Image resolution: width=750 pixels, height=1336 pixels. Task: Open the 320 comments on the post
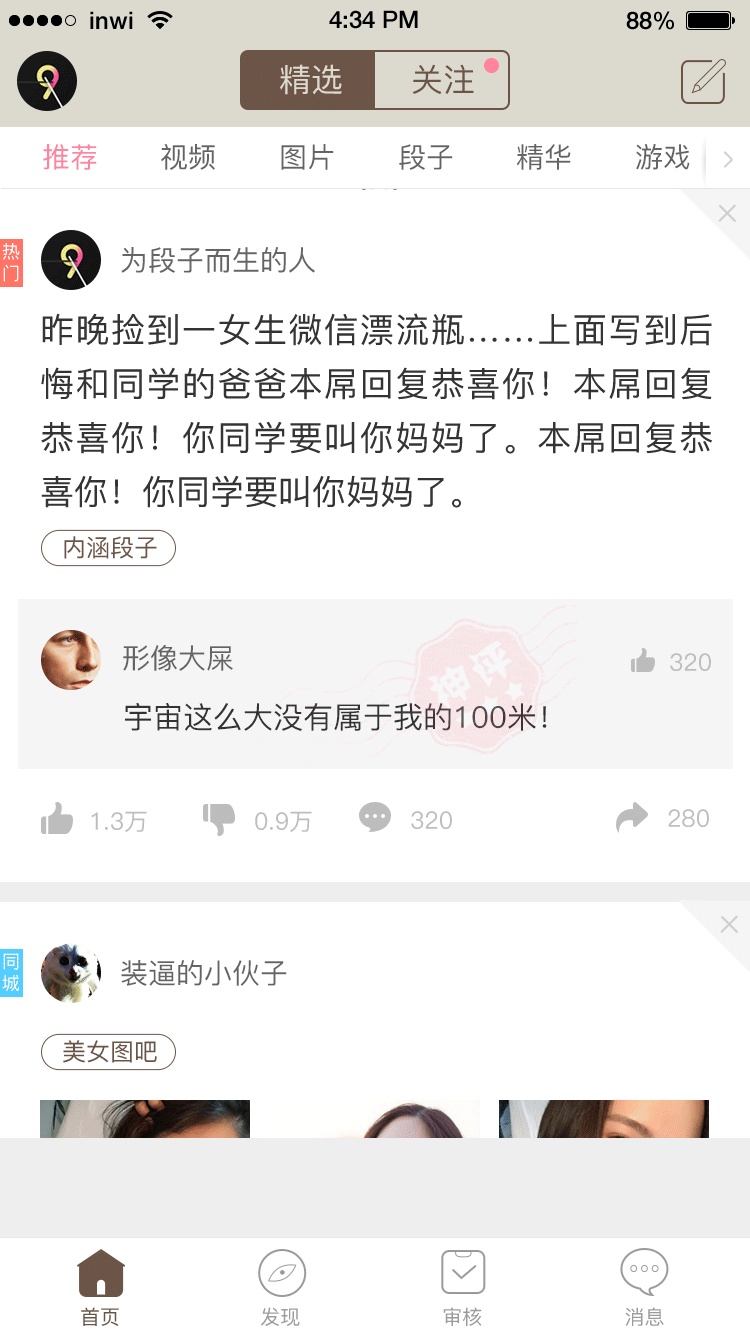point(375,819)
